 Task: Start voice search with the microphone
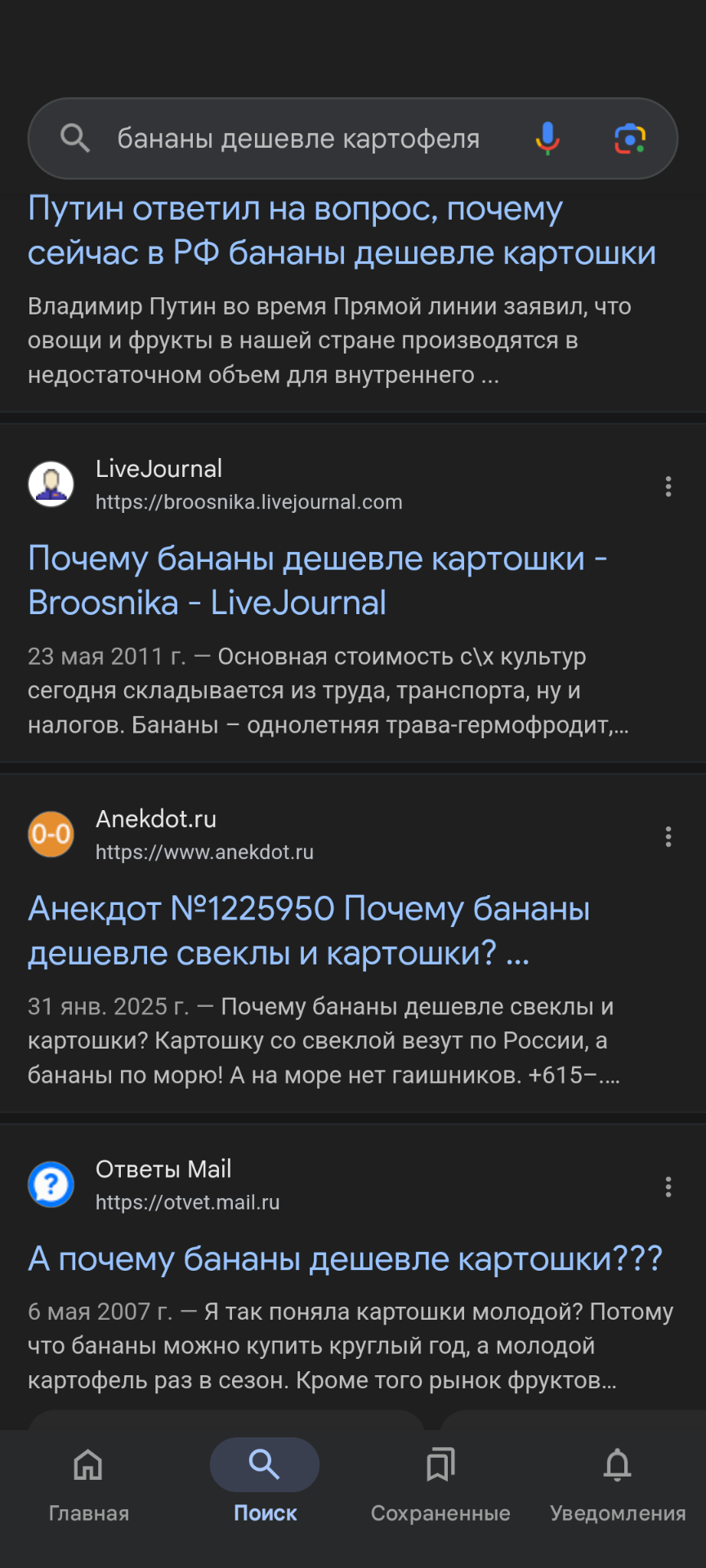[x=547, y=138]
